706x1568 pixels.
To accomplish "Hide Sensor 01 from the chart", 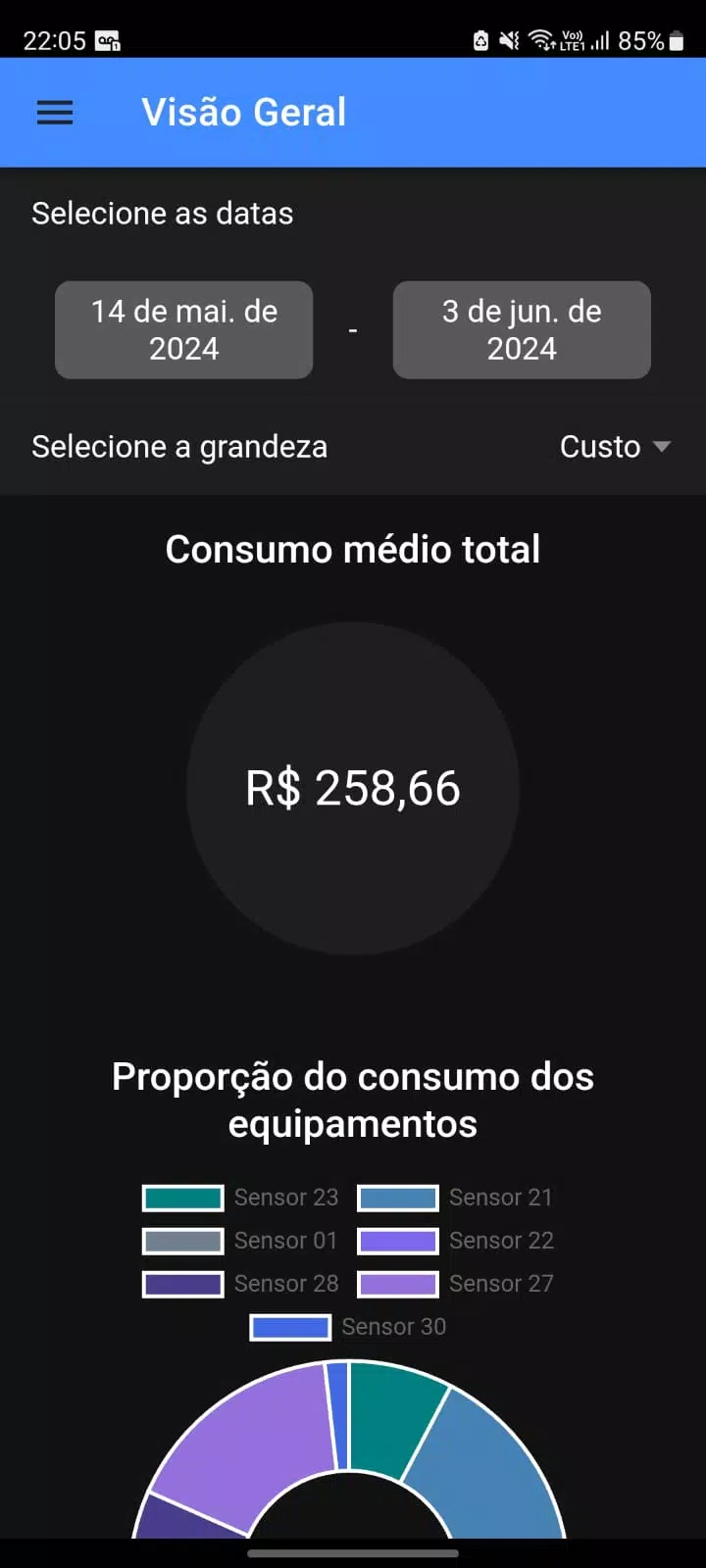I will point(240,1241).
